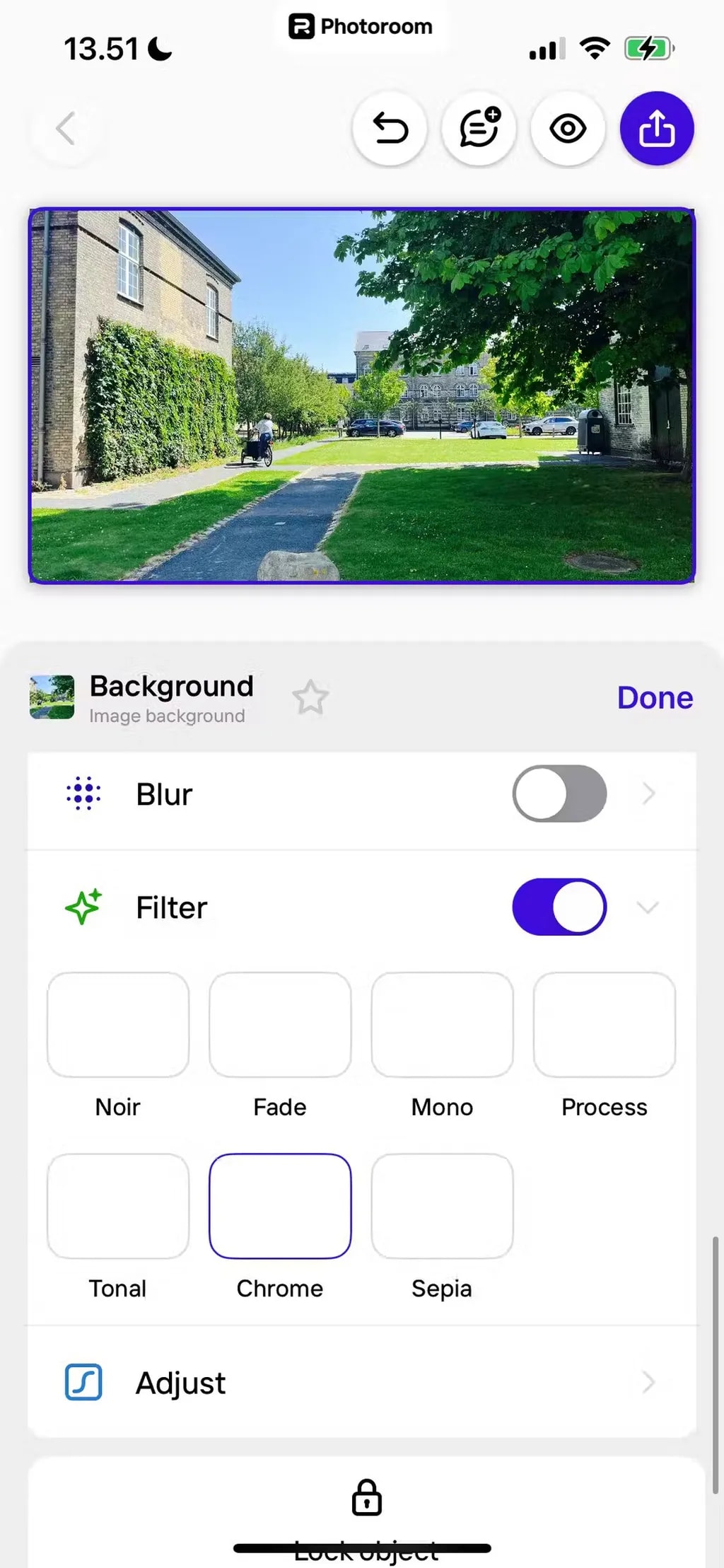Collapse the Filter options section
Viewport: 724px width, 1568px height.
pos(647,907)
